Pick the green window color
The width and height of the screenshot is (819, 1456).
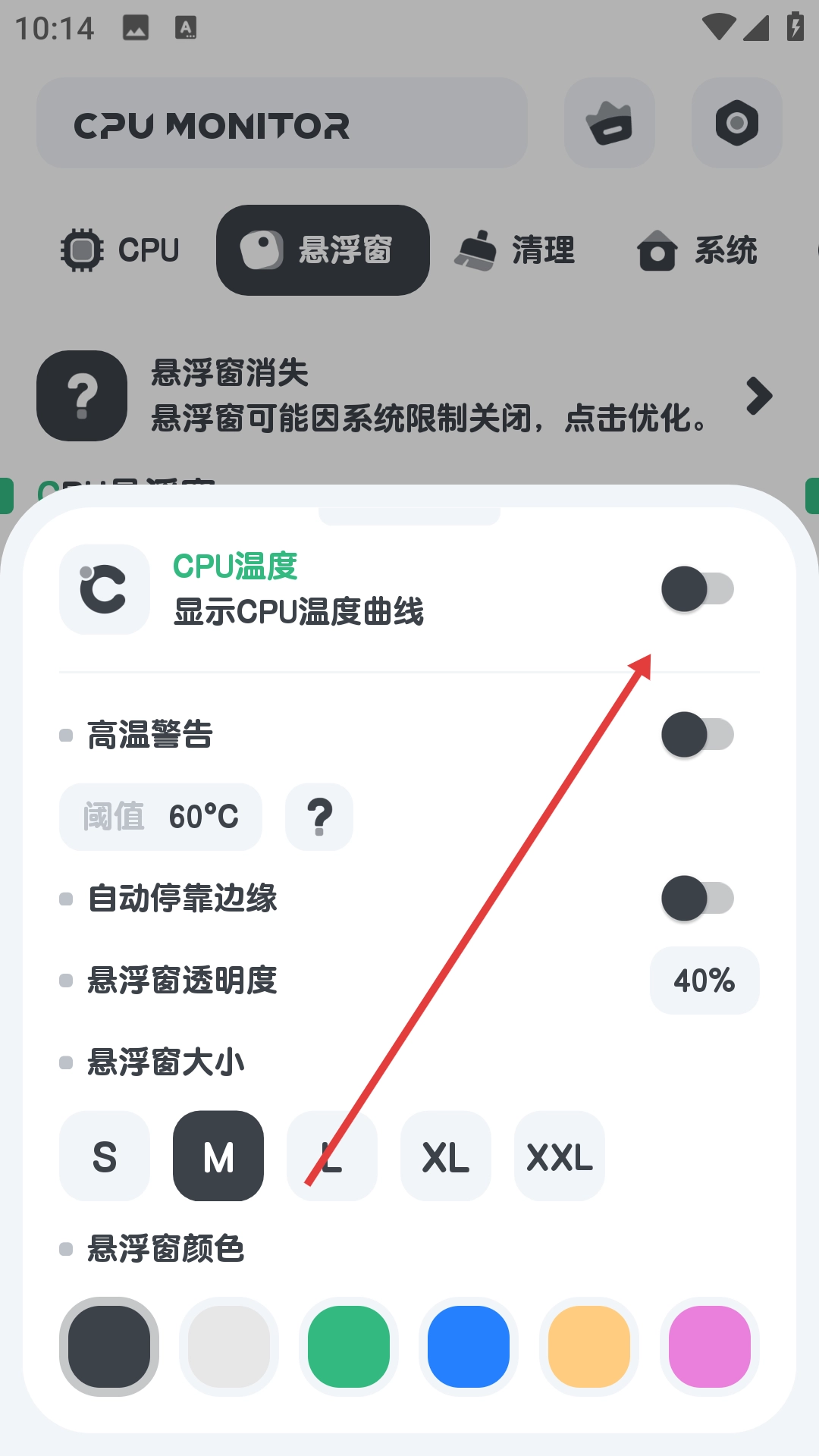(349, 1347)
